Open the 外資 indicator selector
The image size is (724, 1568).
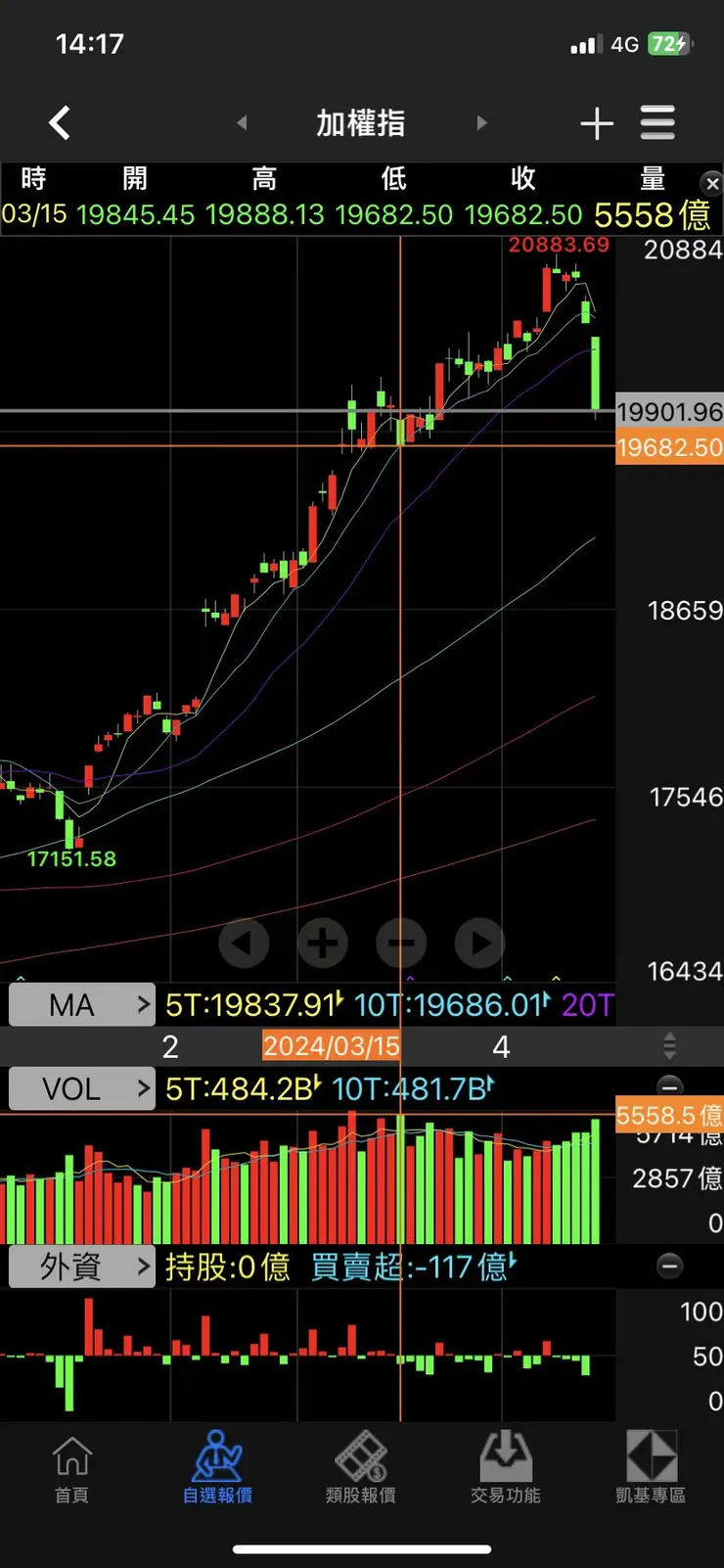point(82,1267)
